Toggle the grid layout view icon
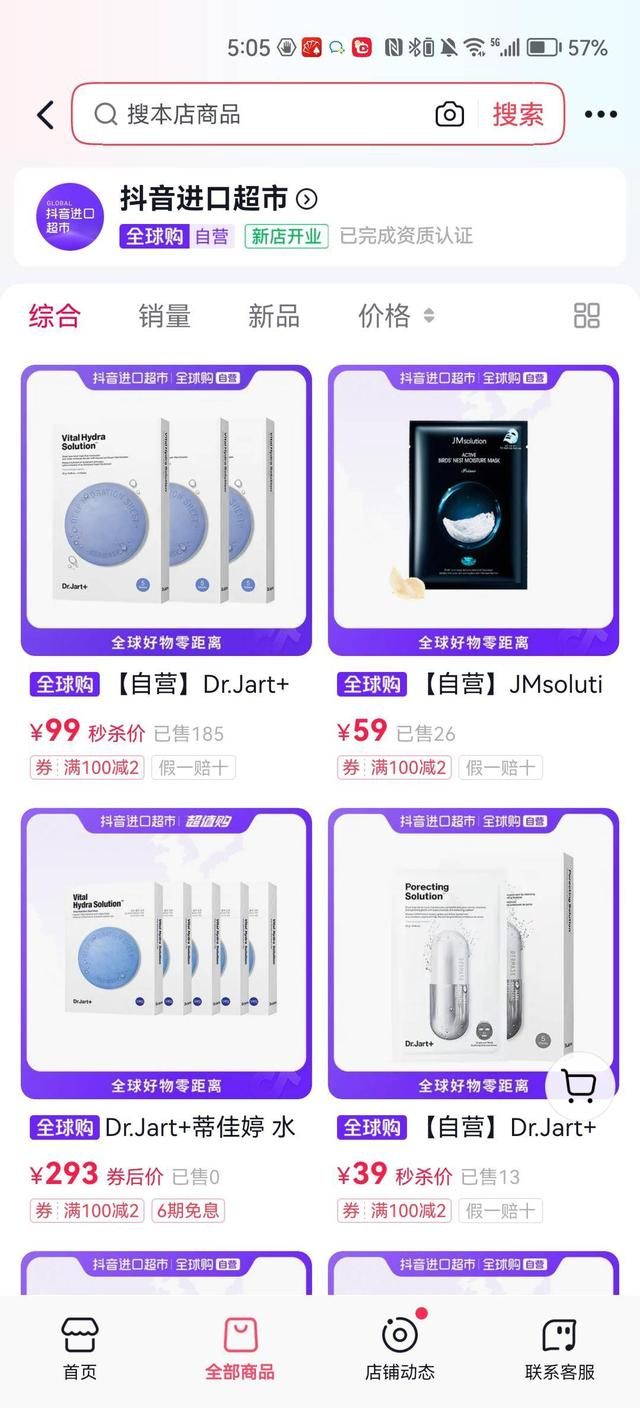The width and height of the screenshot is (640, 1408). 587,316
